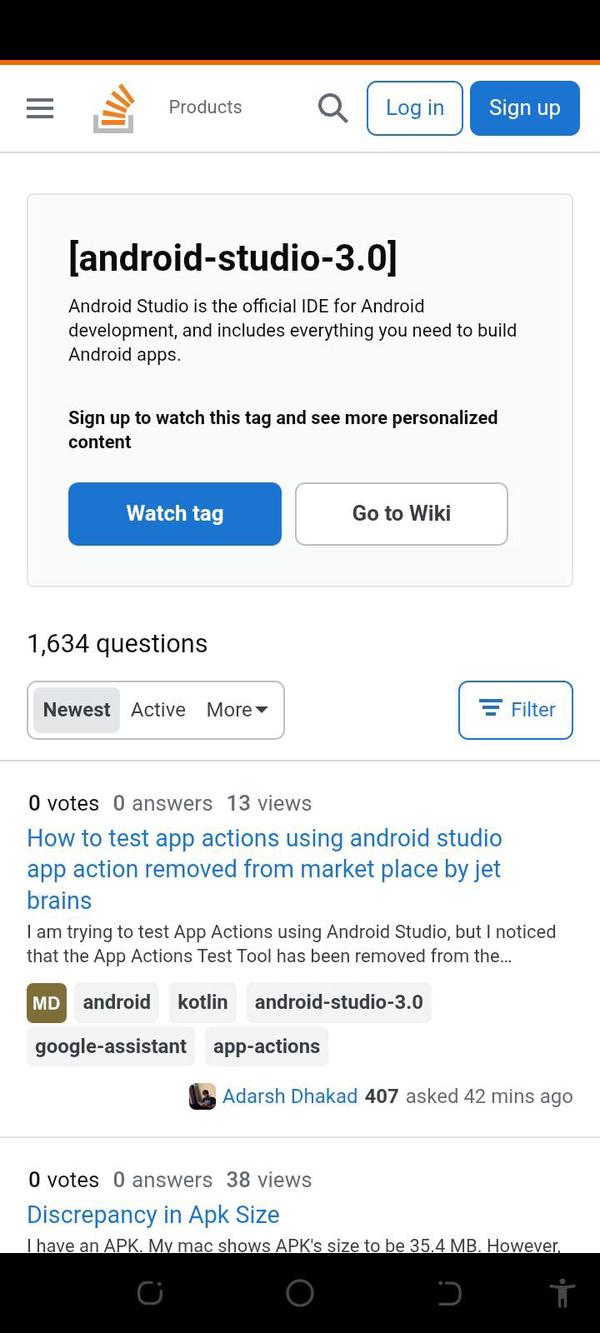Viewport: 600px width, 1333px height.
Task: Go to the tag Wiki
Action: 401,514
